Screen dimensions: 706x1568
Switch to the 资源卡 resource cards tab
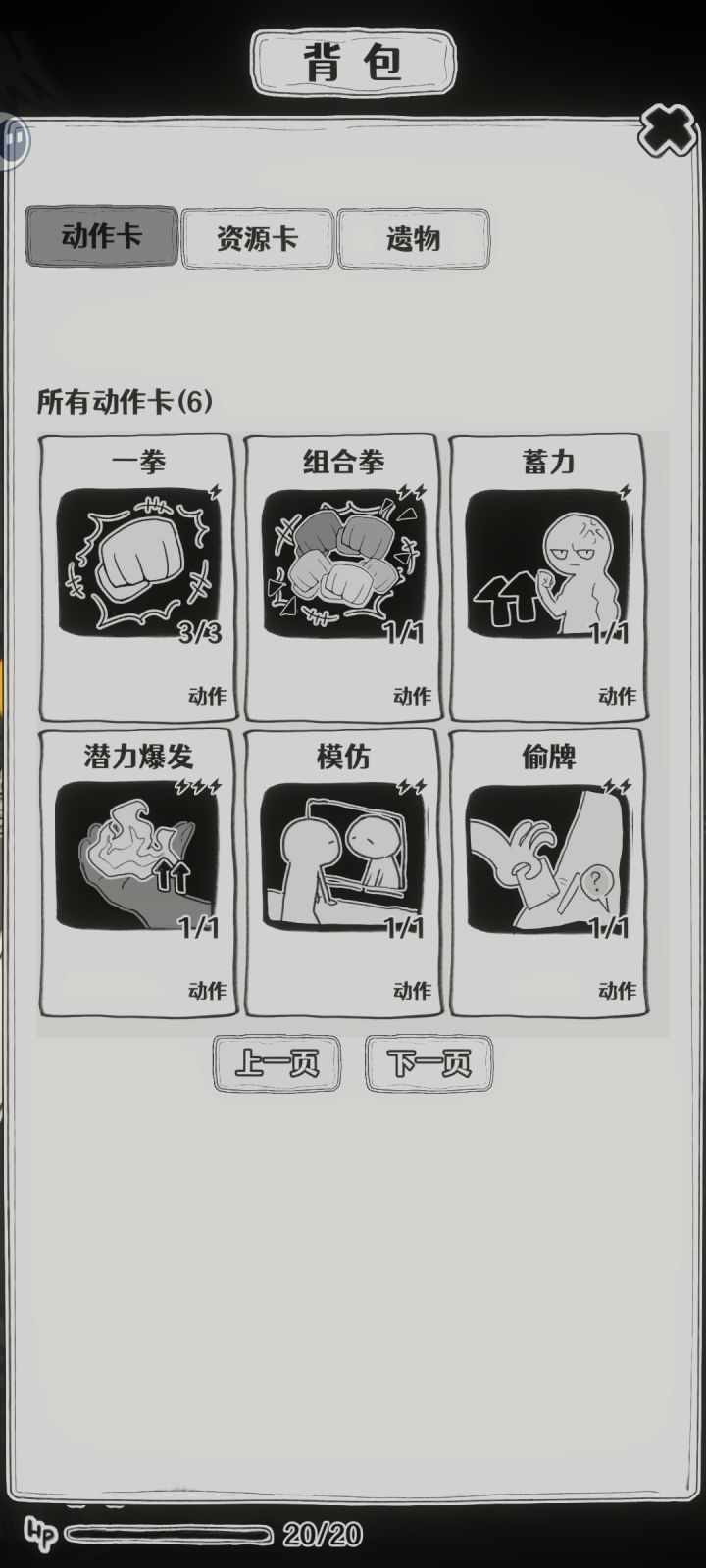257,238
